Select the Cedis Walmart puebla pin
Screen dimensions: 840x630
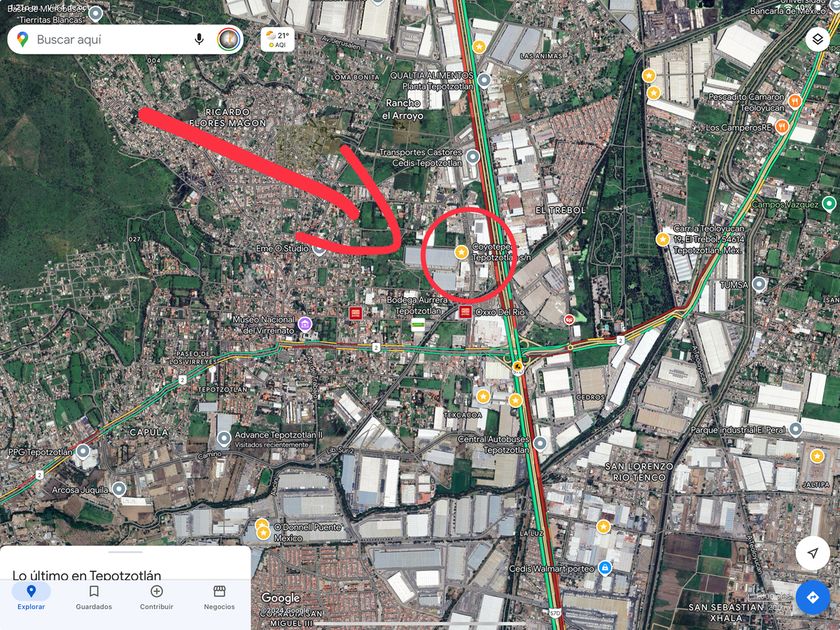click(605, 568)
